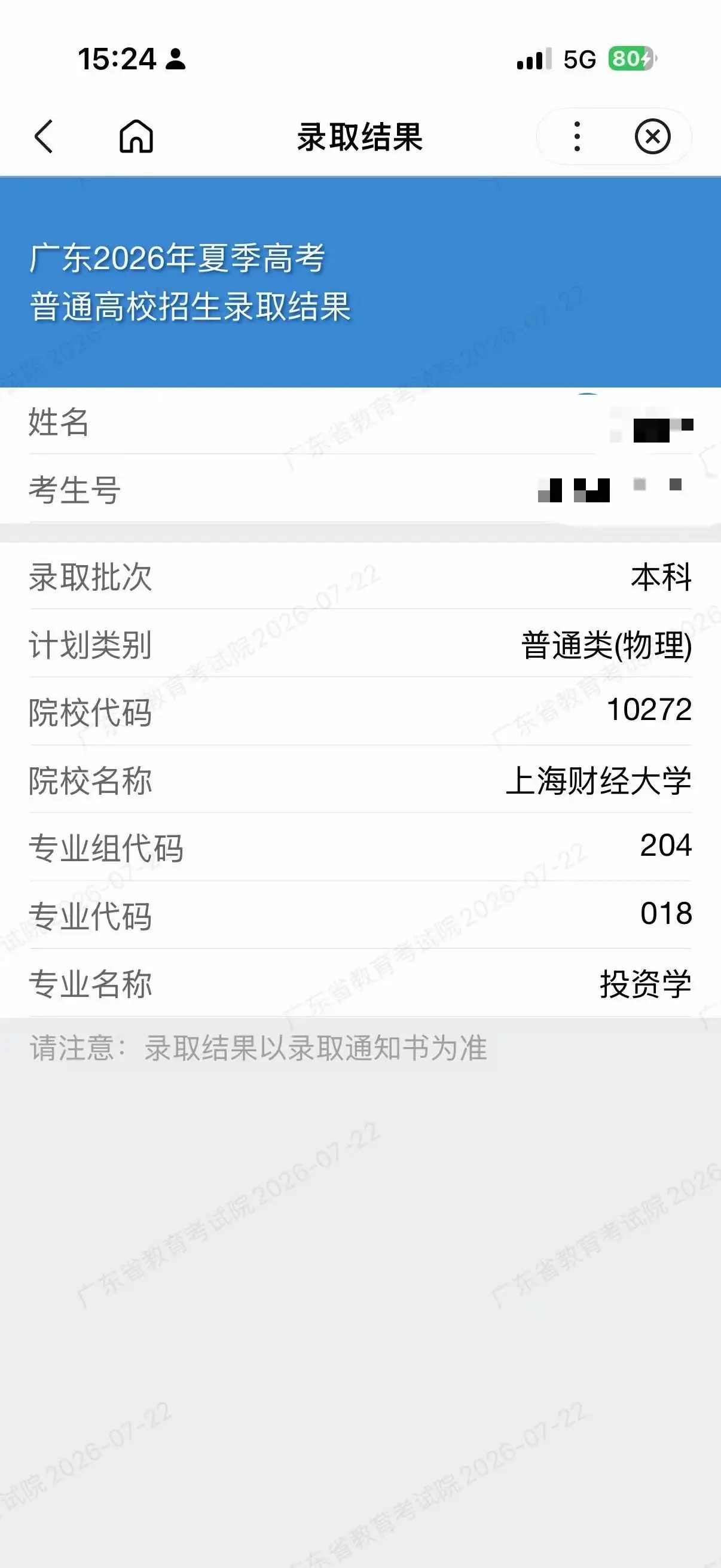The width and height of the screenshot is (721, 1568).
Task: Go back from the 录取结果 page
Action: tap(44, 136)
